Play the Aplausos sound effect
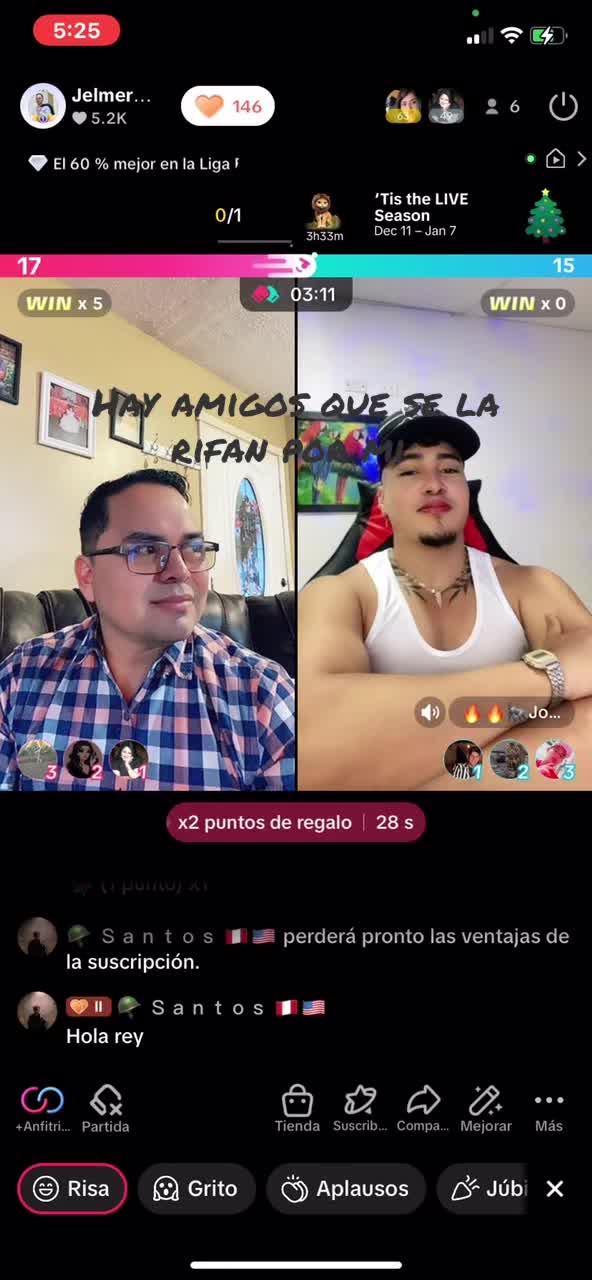Screen dimensions: 592x1280 point(346,1188)
